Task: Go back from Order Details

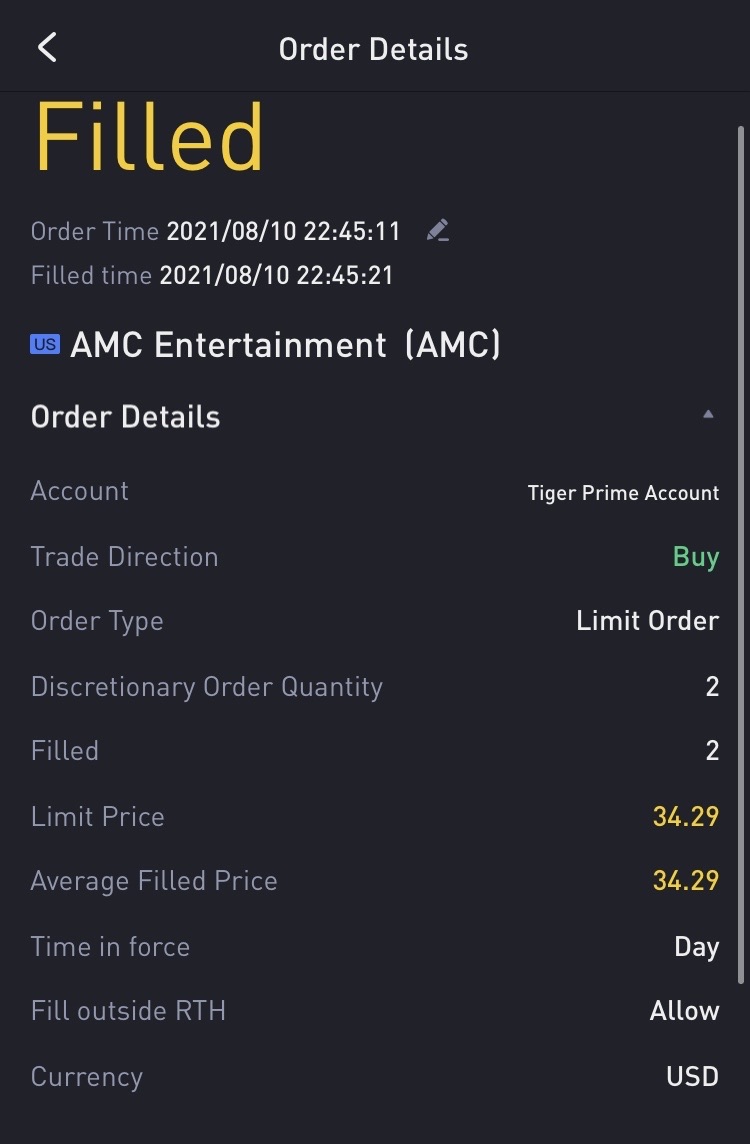Action: click(x=47, y=47)
